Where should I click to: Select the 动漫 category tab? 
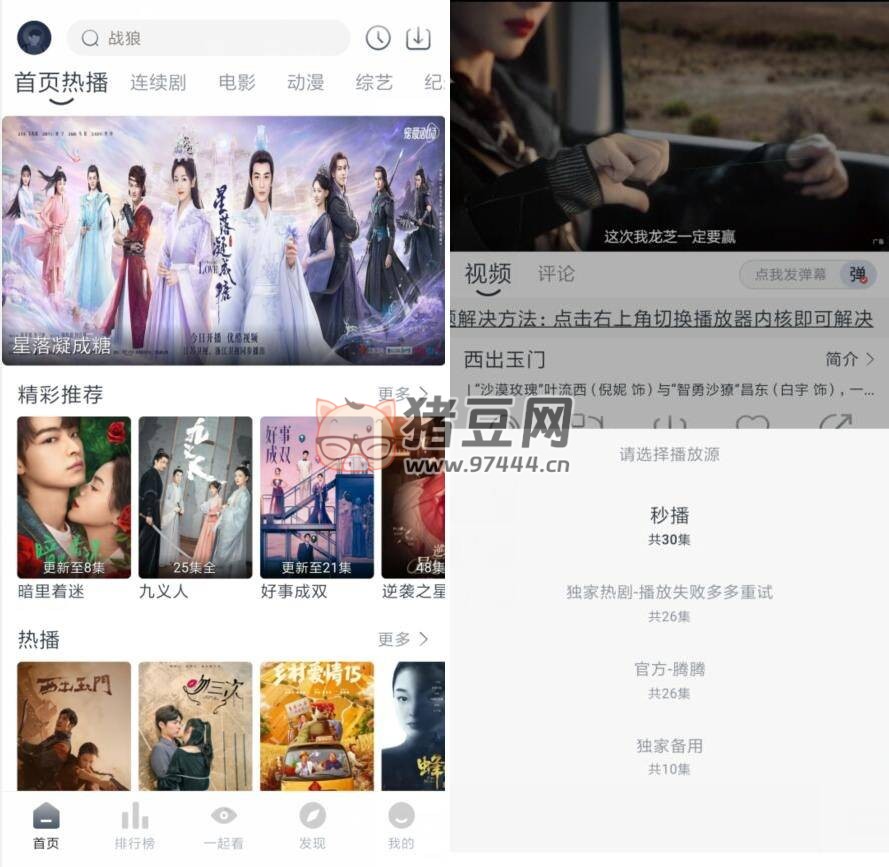305,83
